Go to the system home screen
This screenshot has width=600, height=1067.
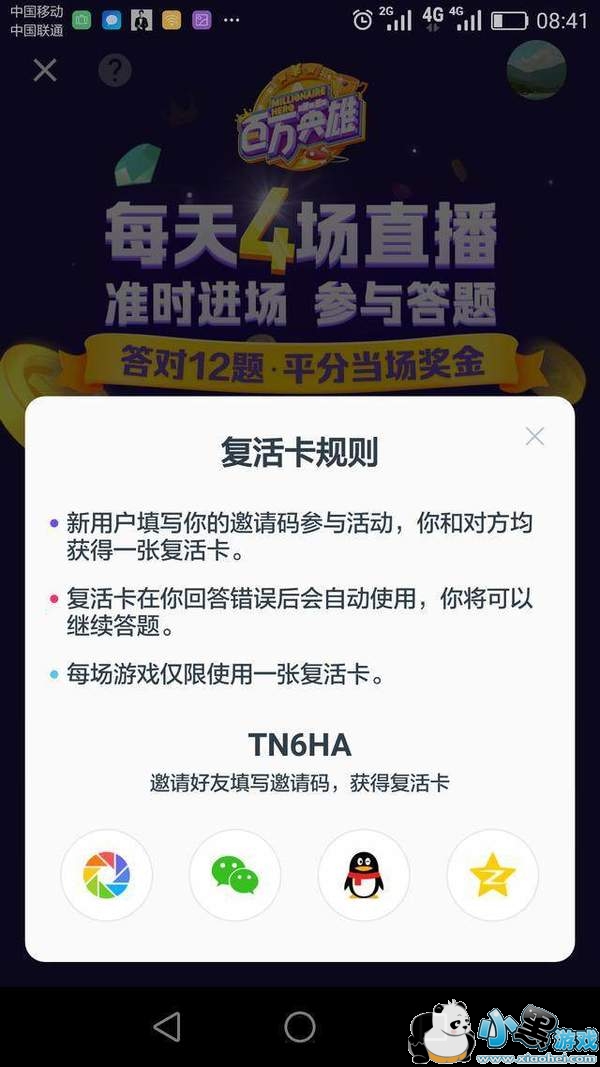[x=299, y=1026]
